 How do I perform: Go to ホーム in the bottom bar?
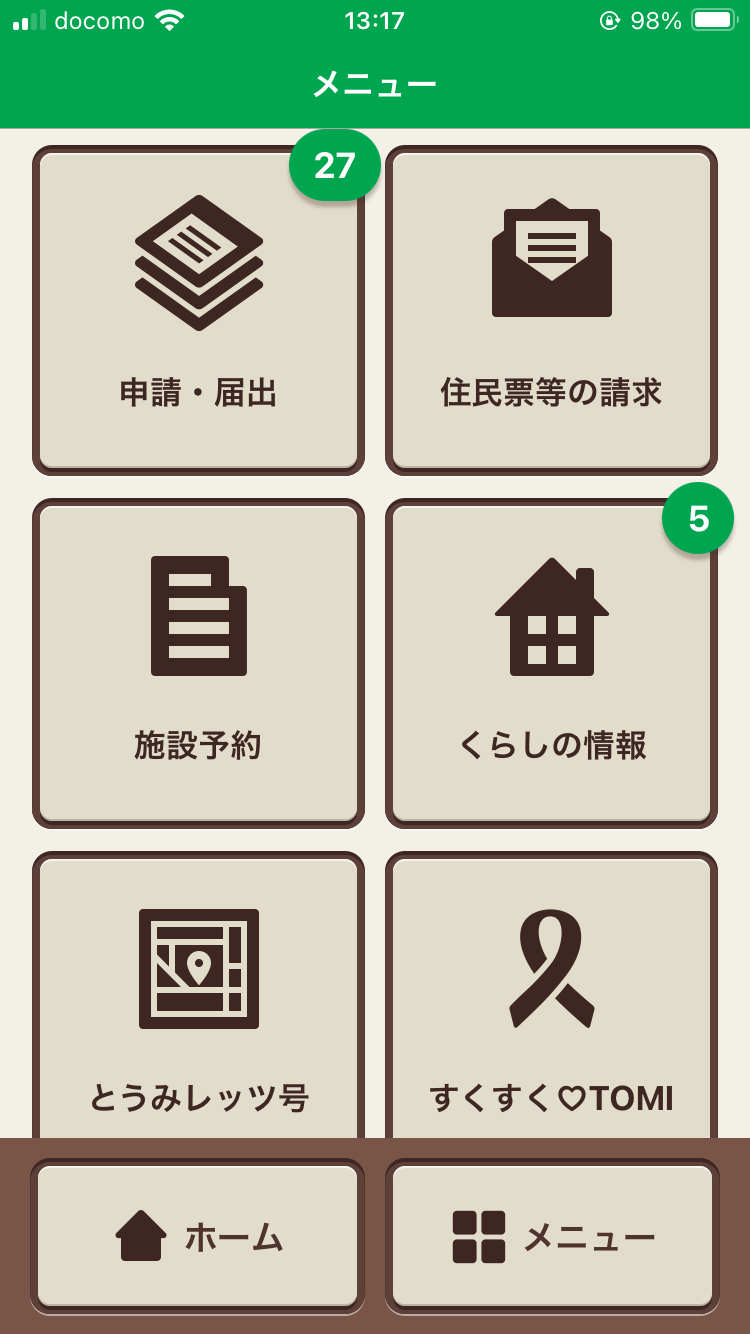pos(198,1237)
